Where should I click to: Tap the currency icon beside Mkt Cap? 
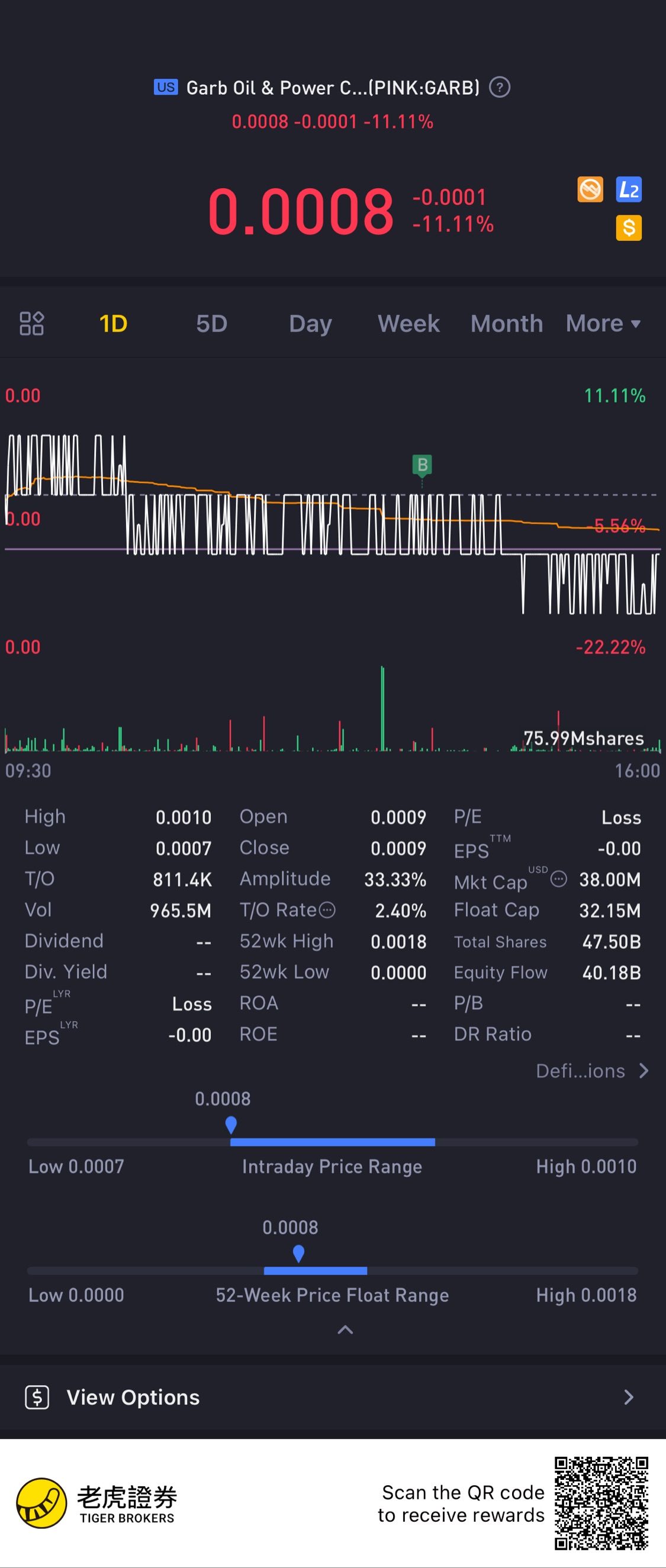click(x=558, y=879)
